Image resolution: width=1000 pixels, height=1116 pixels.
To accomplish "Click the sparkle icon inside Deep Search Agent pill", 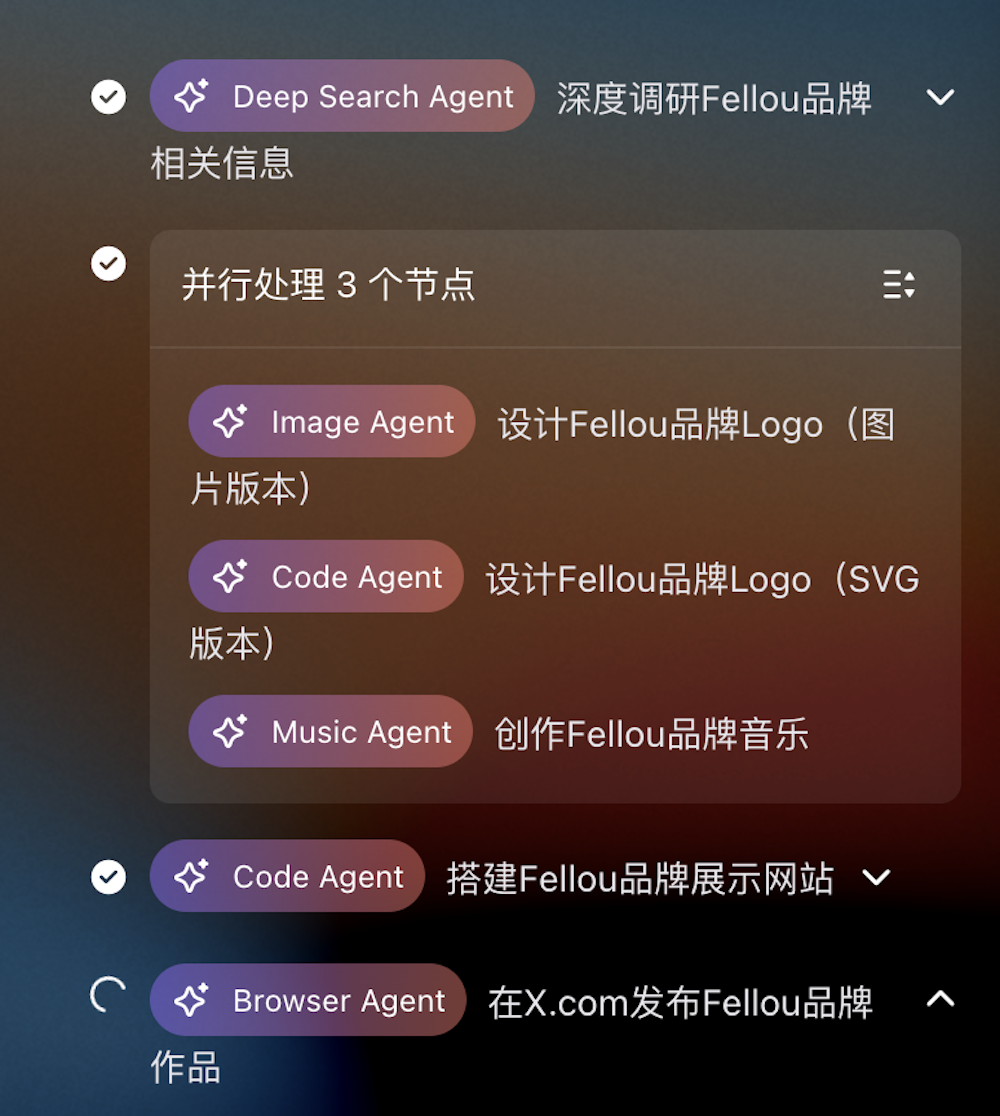I will (190, 97).
